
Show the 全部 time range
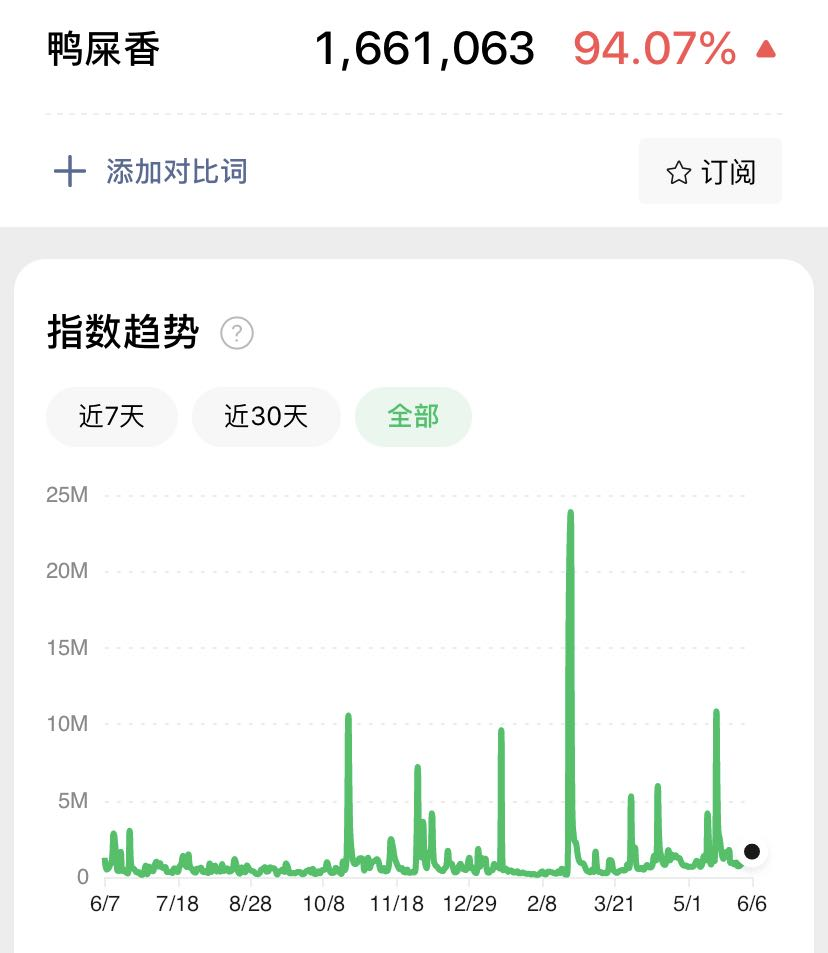coord(413,416)
